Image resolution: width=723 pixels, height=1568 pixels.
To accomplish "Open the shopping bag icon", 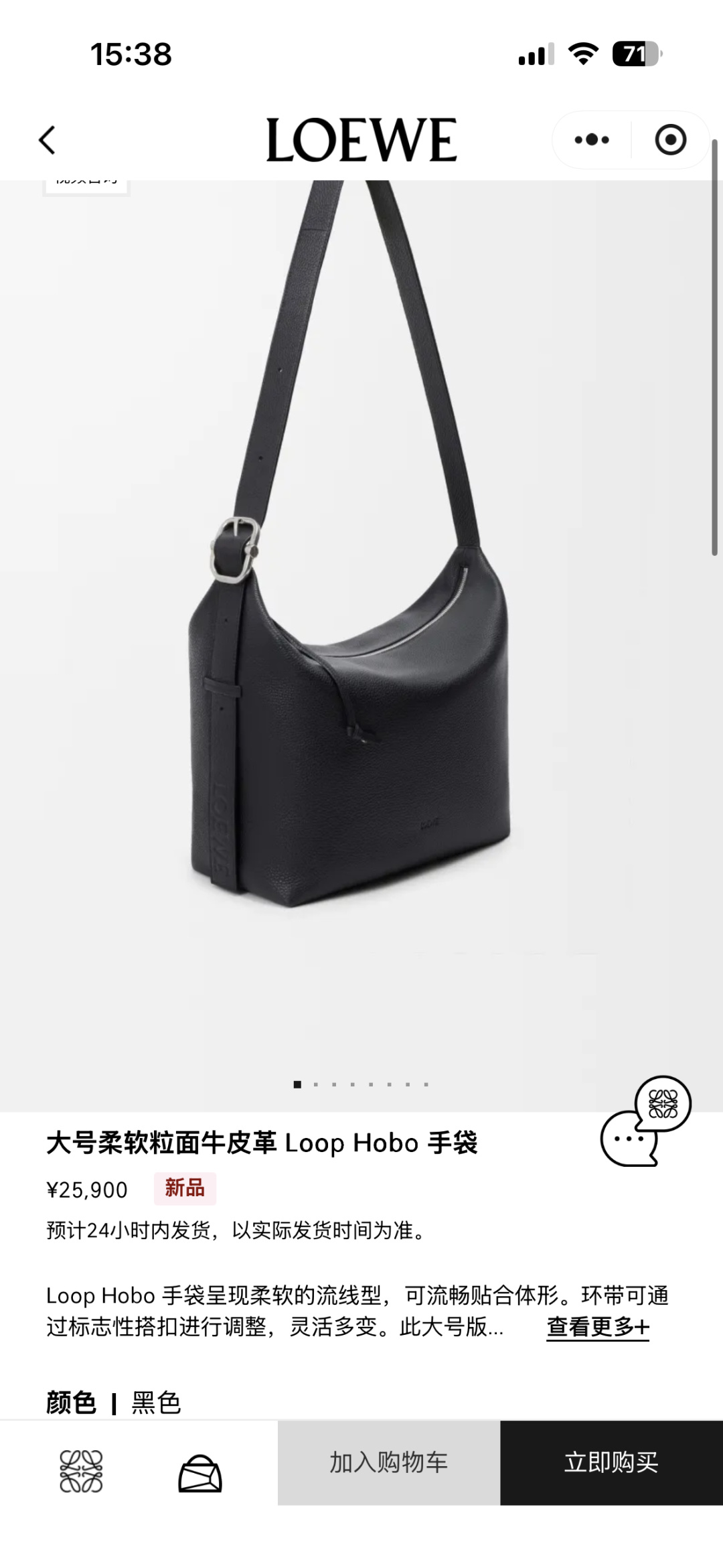I will coord(199,1473).
